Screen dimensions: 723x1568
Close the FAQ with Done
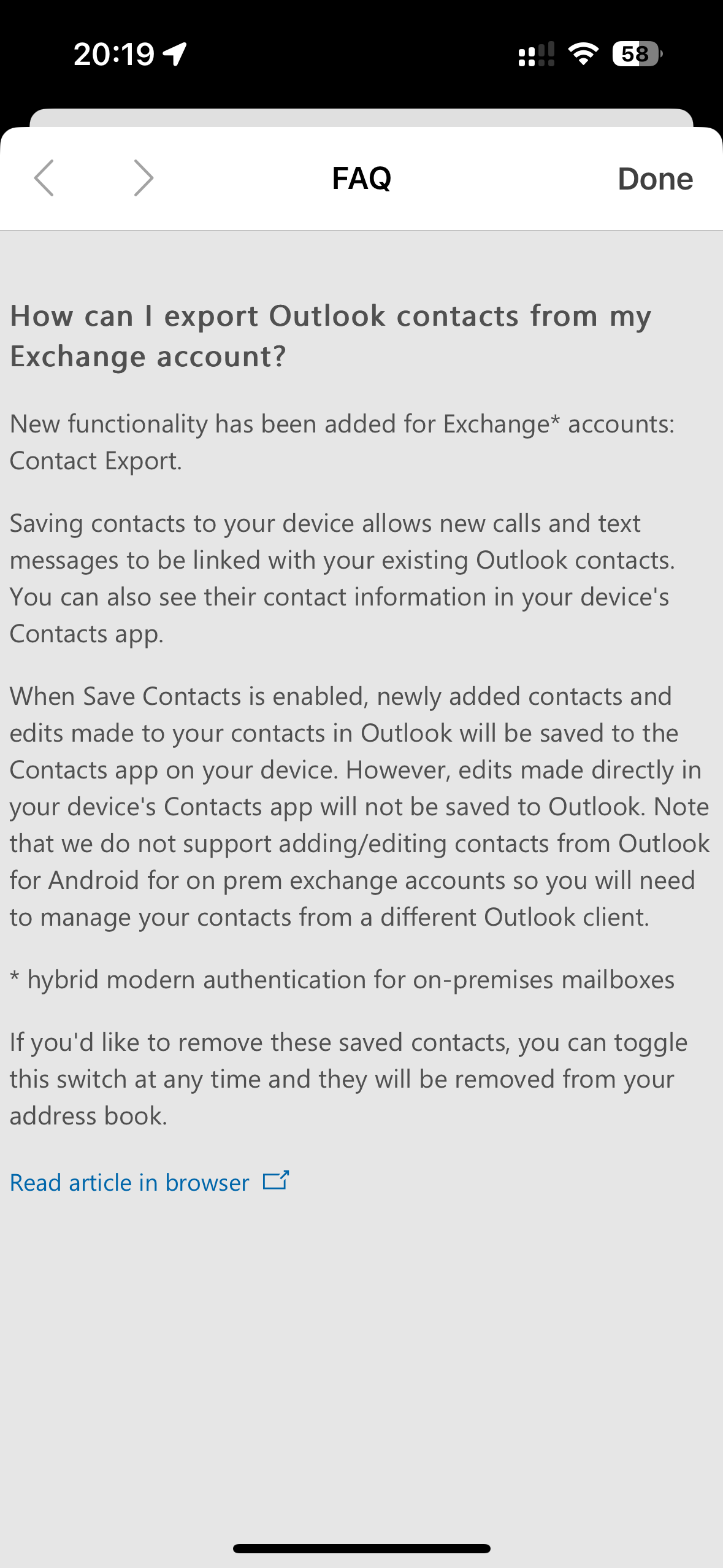654,179
